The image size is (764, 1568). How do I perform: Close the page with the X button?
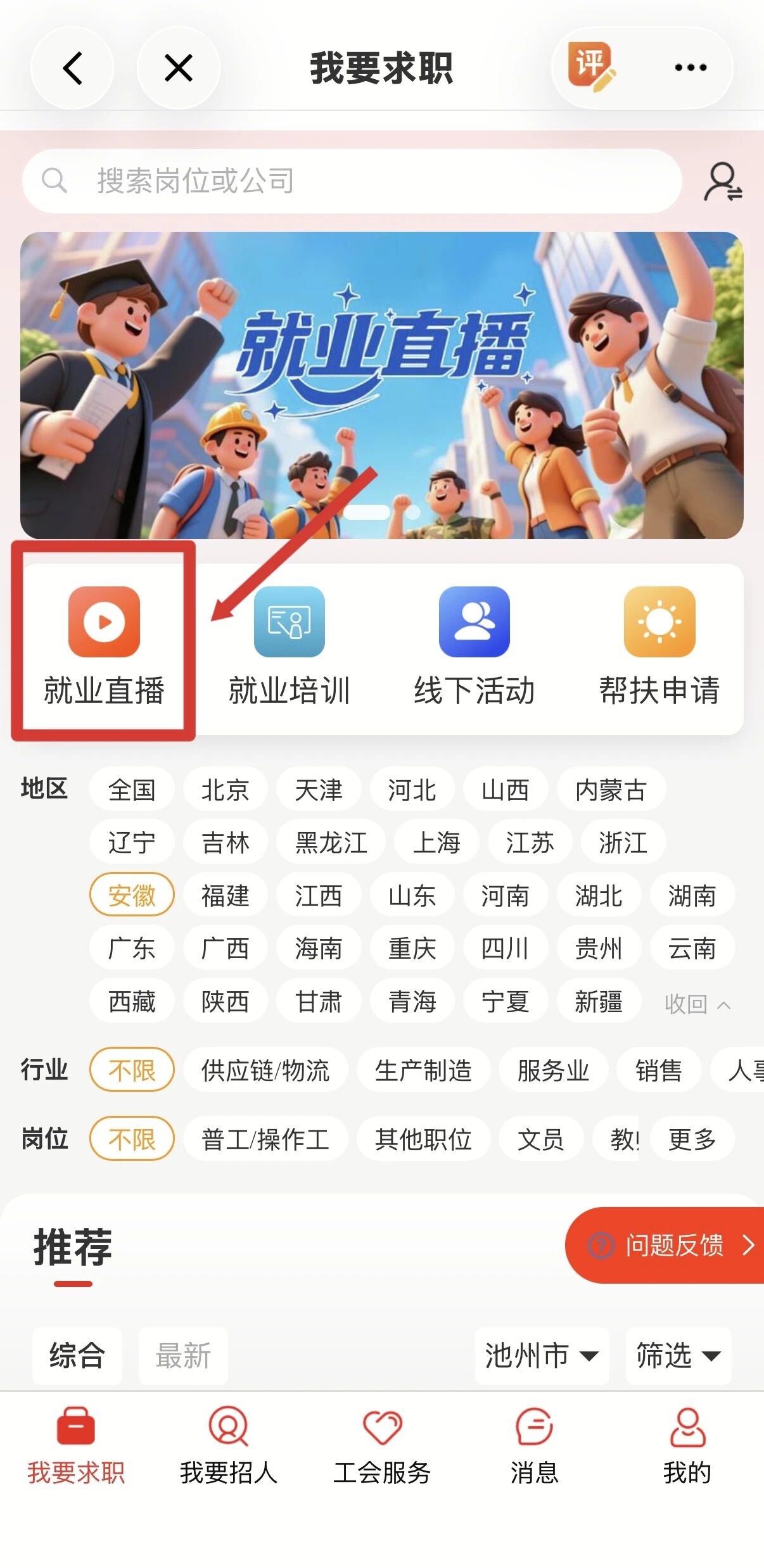tap(179, 68)
